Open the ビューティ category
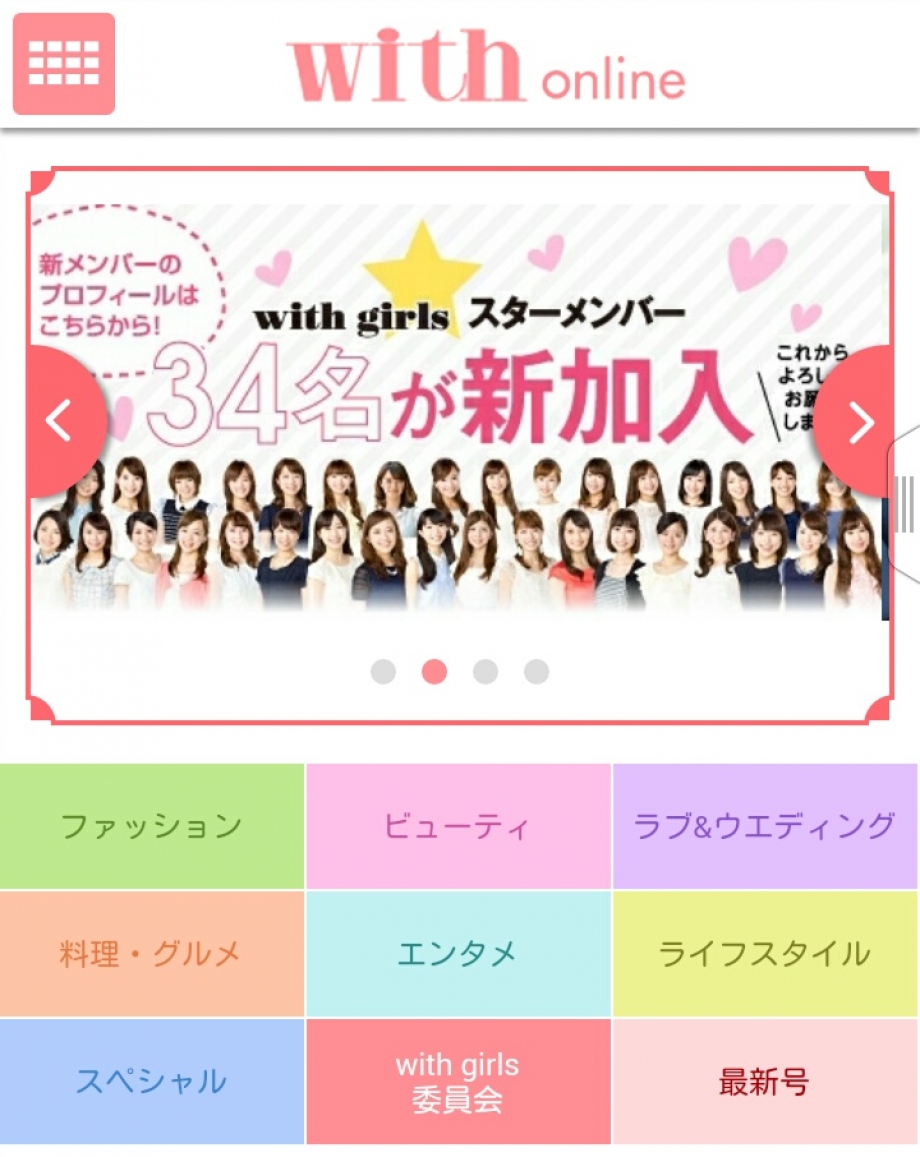The image size is (920, 1157). pyautogui.click(x=457, y=826)
